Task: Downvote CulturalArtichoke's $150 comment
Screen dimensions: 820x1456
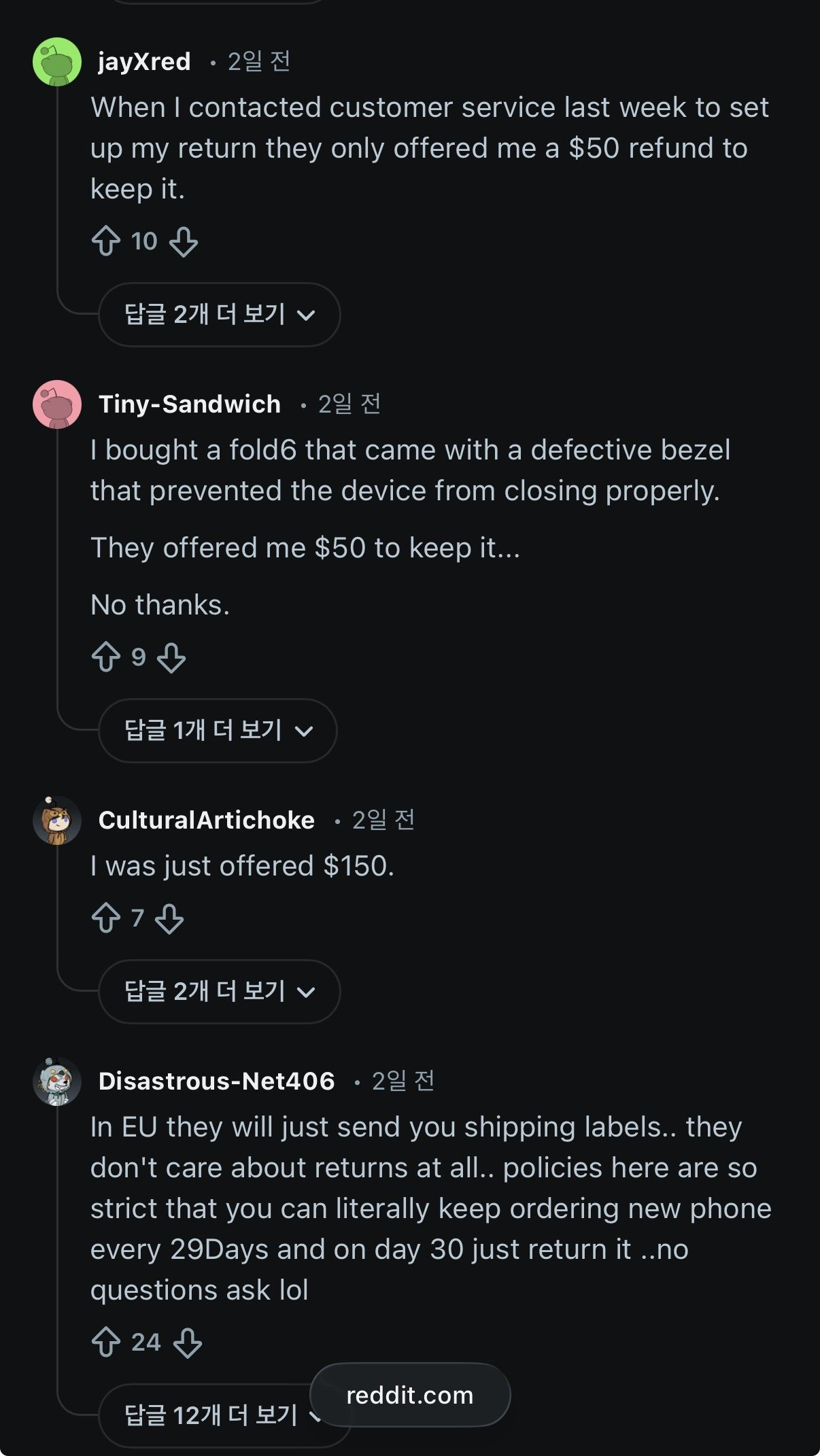Action: click(x=170, y=919)
